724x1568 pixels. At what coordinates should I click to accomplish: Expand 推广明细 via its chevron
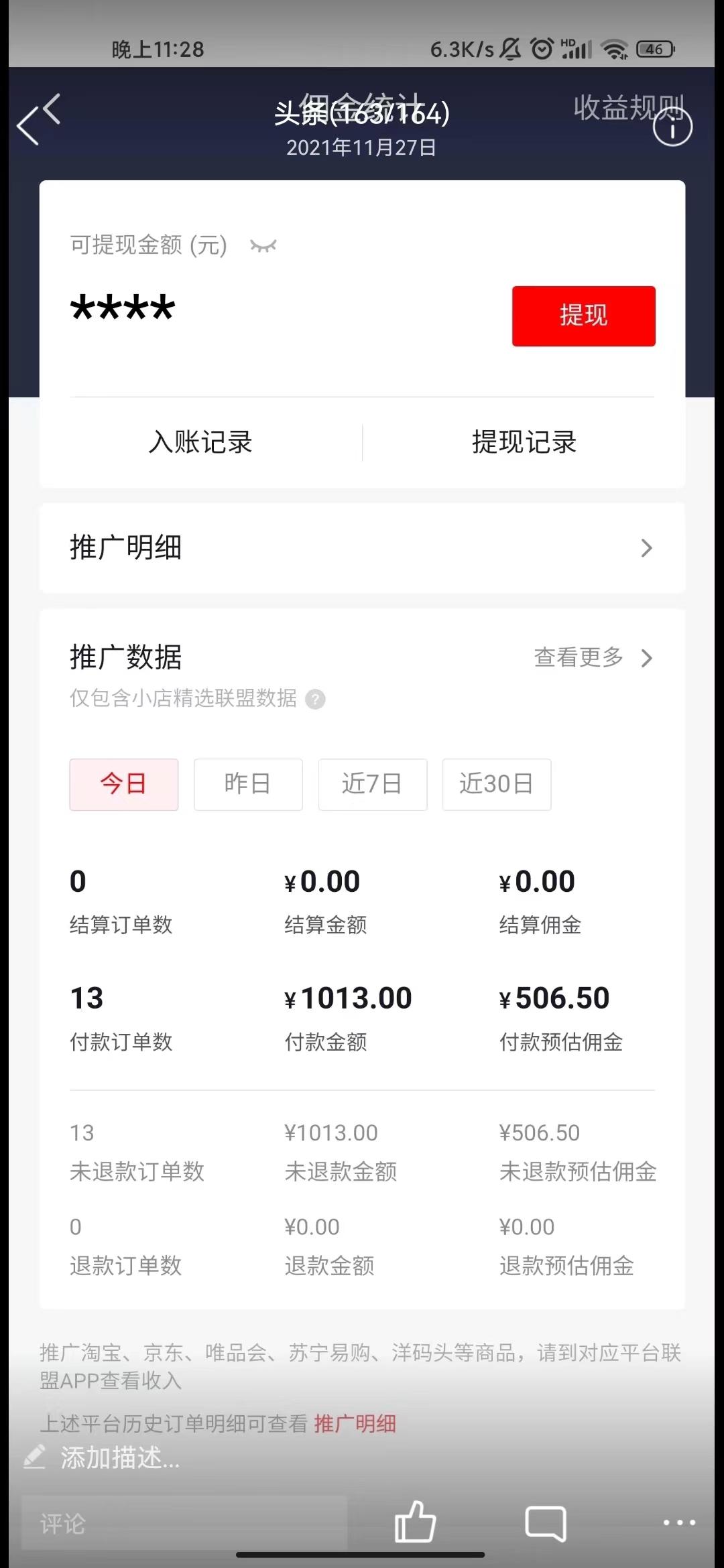coord(646,547)
